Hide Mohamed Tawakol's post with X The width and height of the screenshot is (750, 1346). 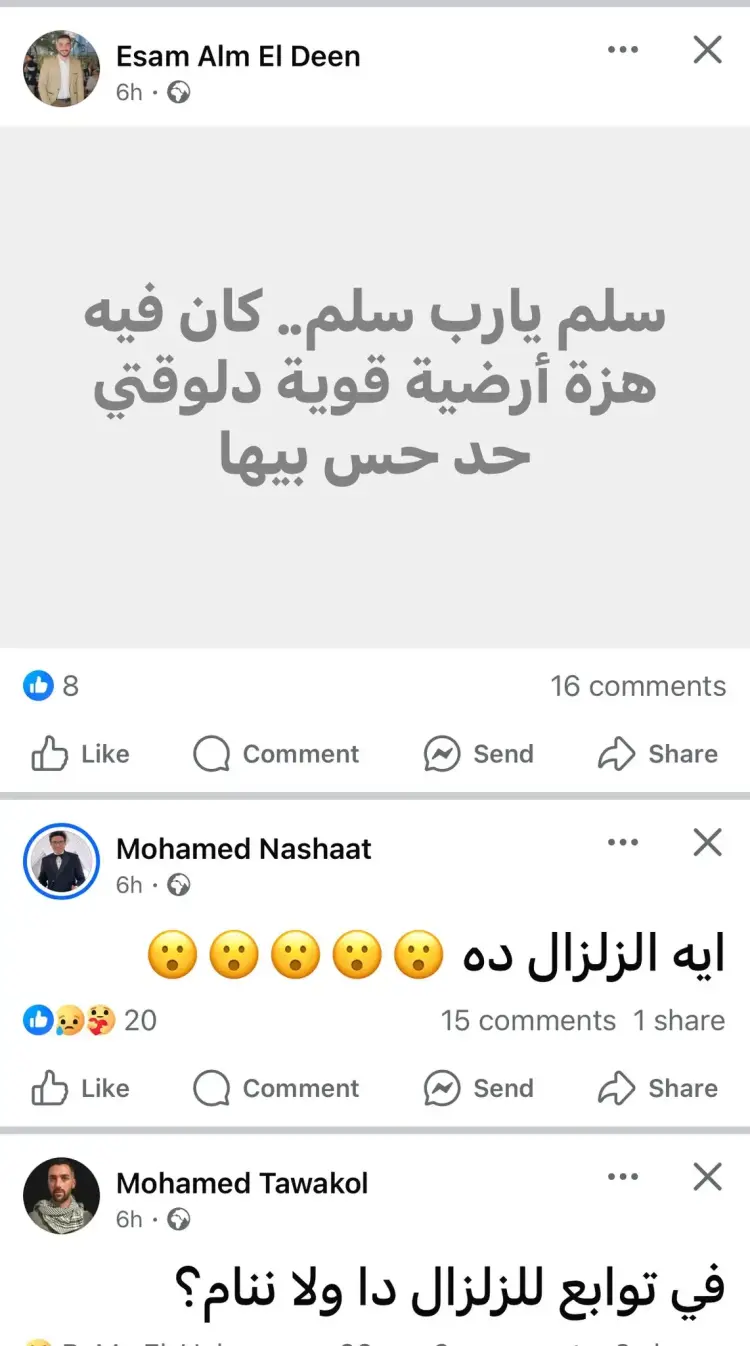pyautogui.click(x=707, y=1176)
